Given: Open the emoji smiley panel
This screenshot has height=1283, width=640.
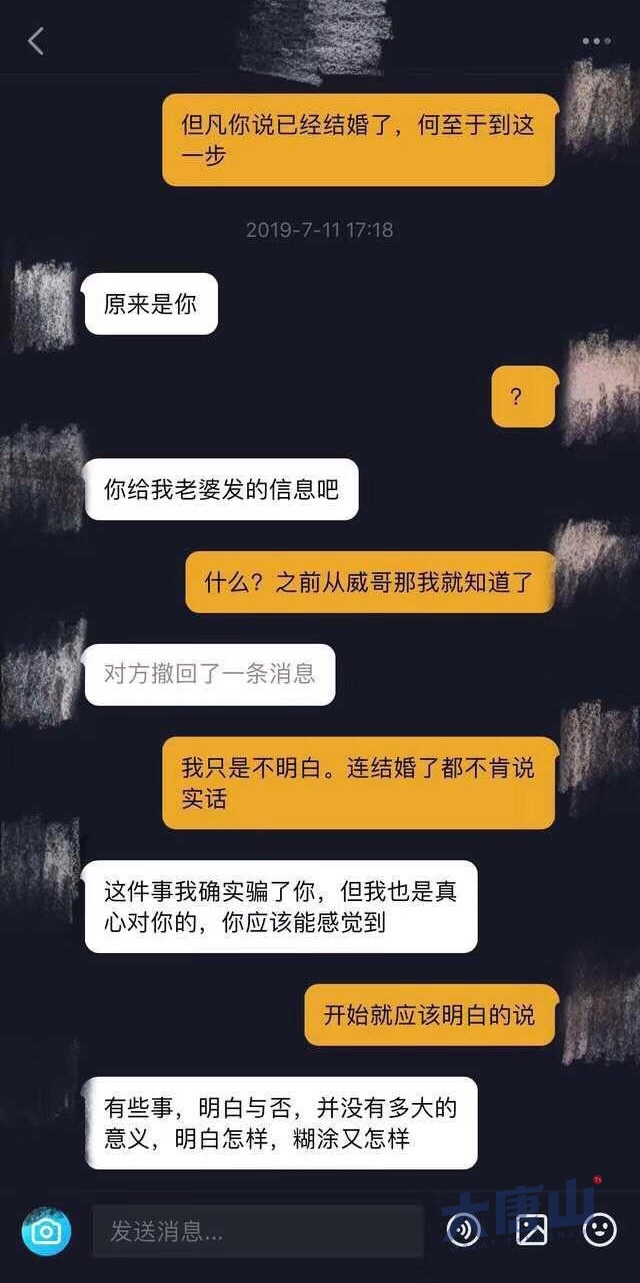Looking at the screenshot, I should pyautogui.click(x=600, y=1229).
